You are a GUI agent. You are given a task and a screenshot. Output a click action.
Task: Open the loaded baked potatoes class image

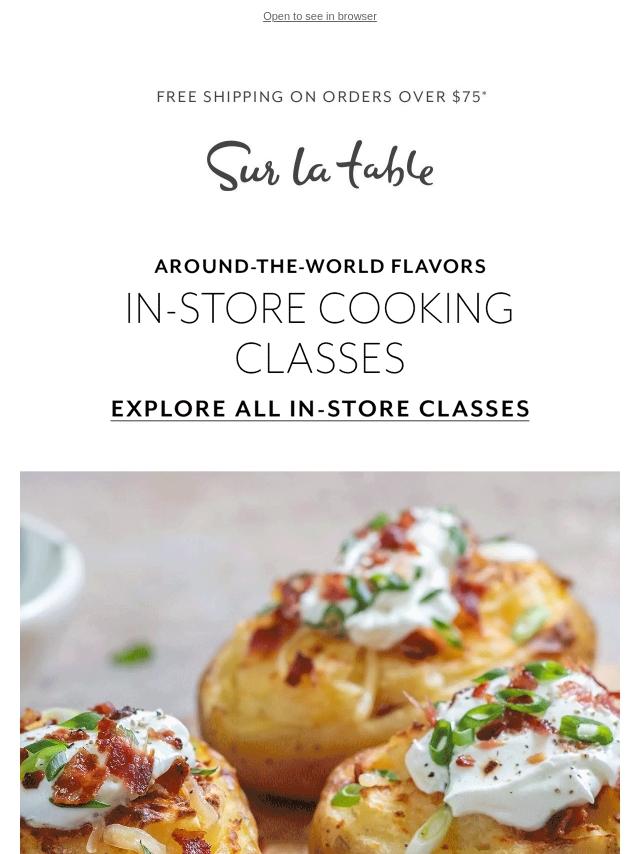click(x=320, y=662)
